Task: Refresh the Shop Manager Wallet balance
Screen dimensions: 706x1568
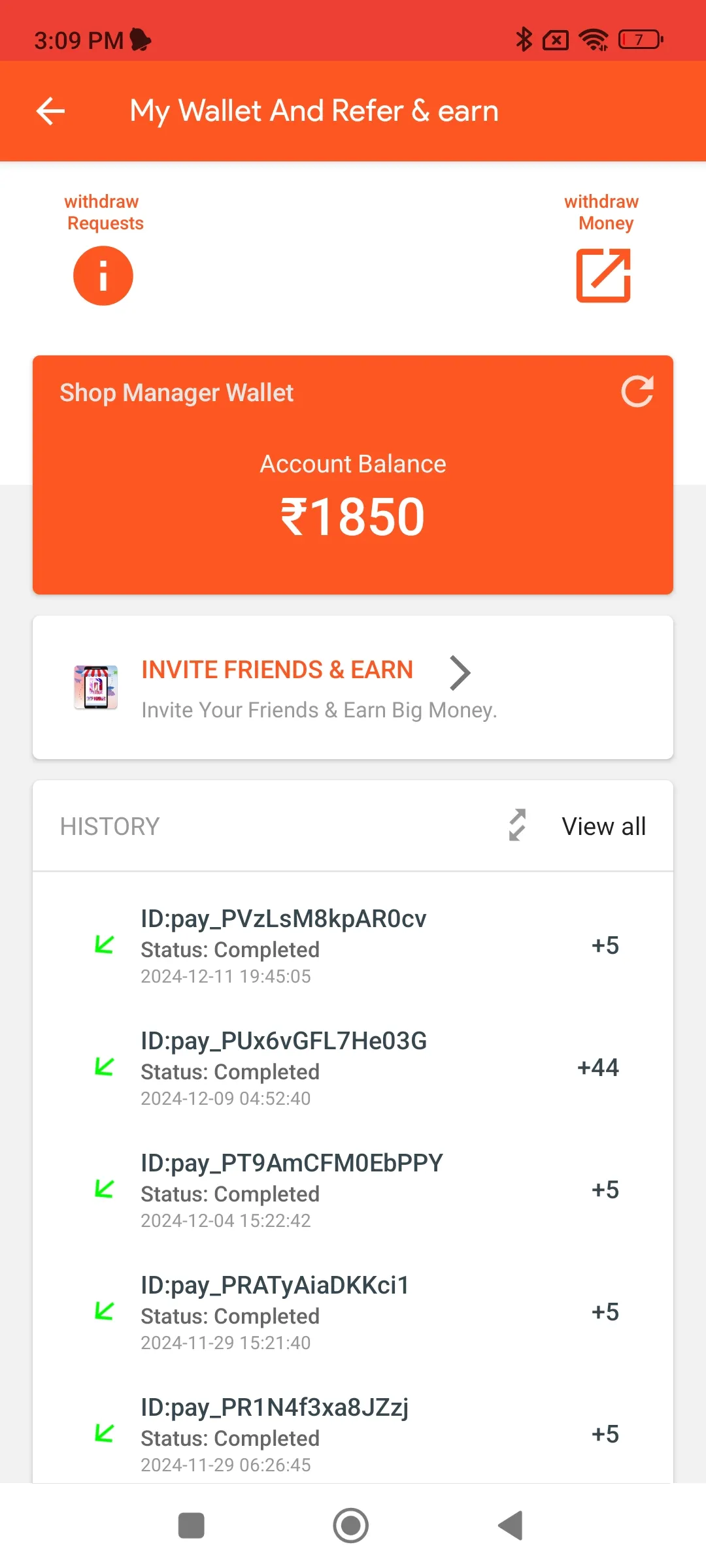Action: pos(637,392)
